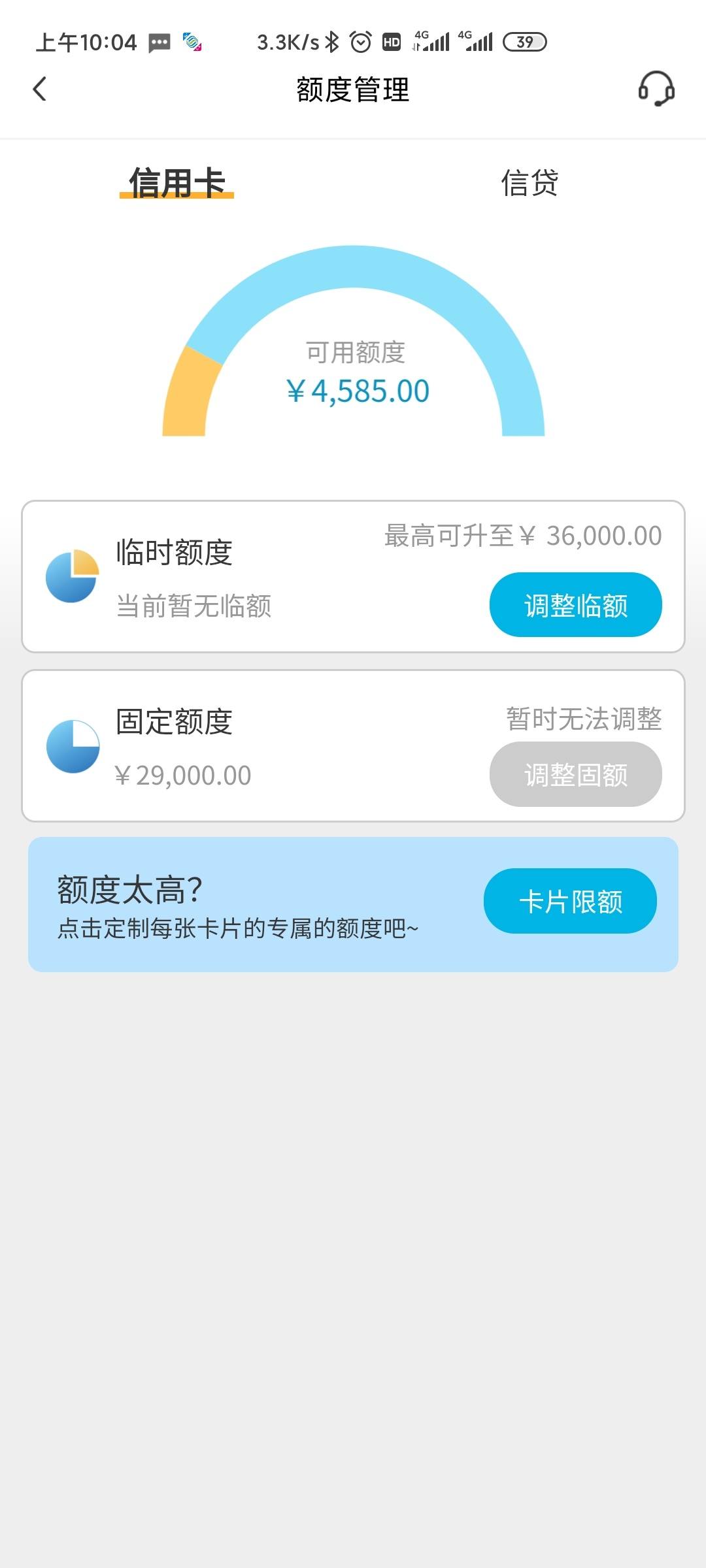Switch to the 信贷 tab
706x1568 pixels.
[x=529, y=182]
